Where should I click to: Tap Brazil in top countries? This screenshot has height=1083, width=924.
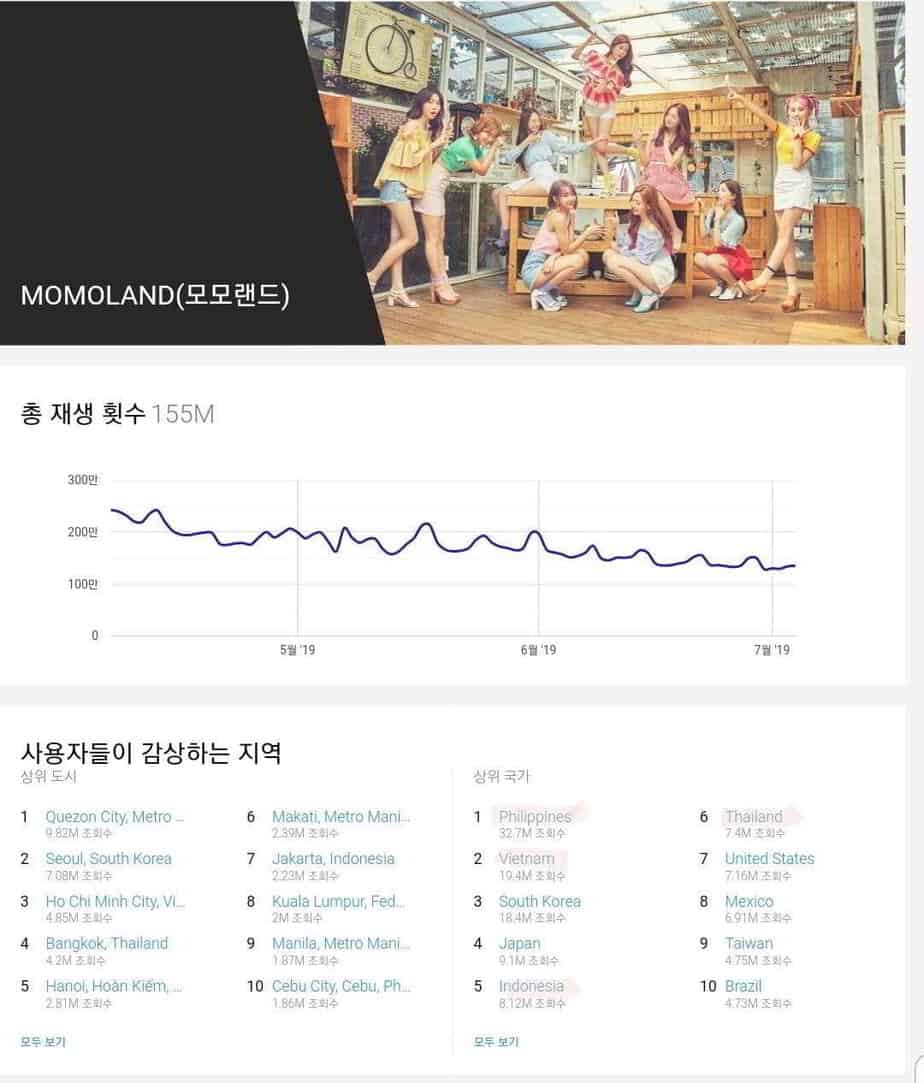[x=743, y=986]
